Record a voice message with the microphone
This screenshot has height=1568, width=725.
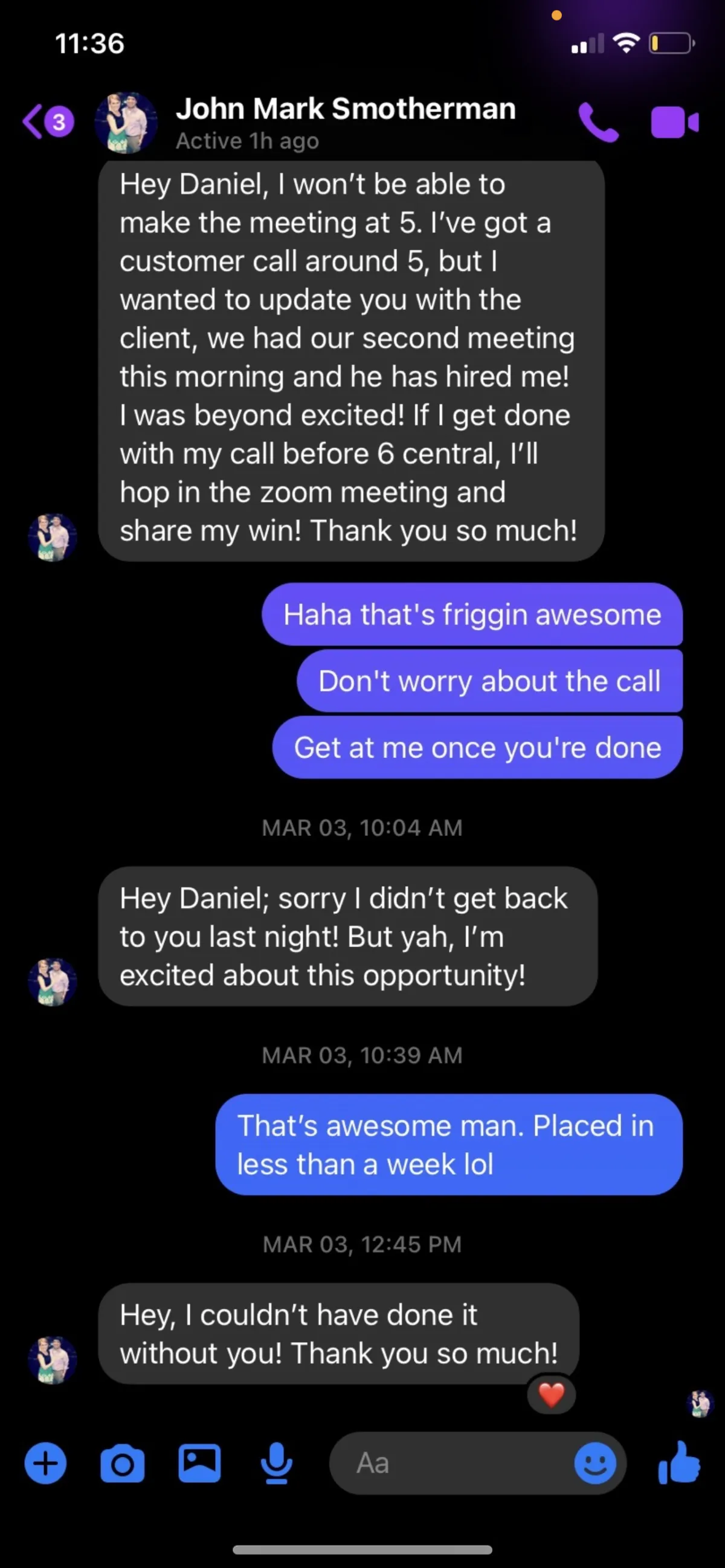click(x=276, y=1464)
